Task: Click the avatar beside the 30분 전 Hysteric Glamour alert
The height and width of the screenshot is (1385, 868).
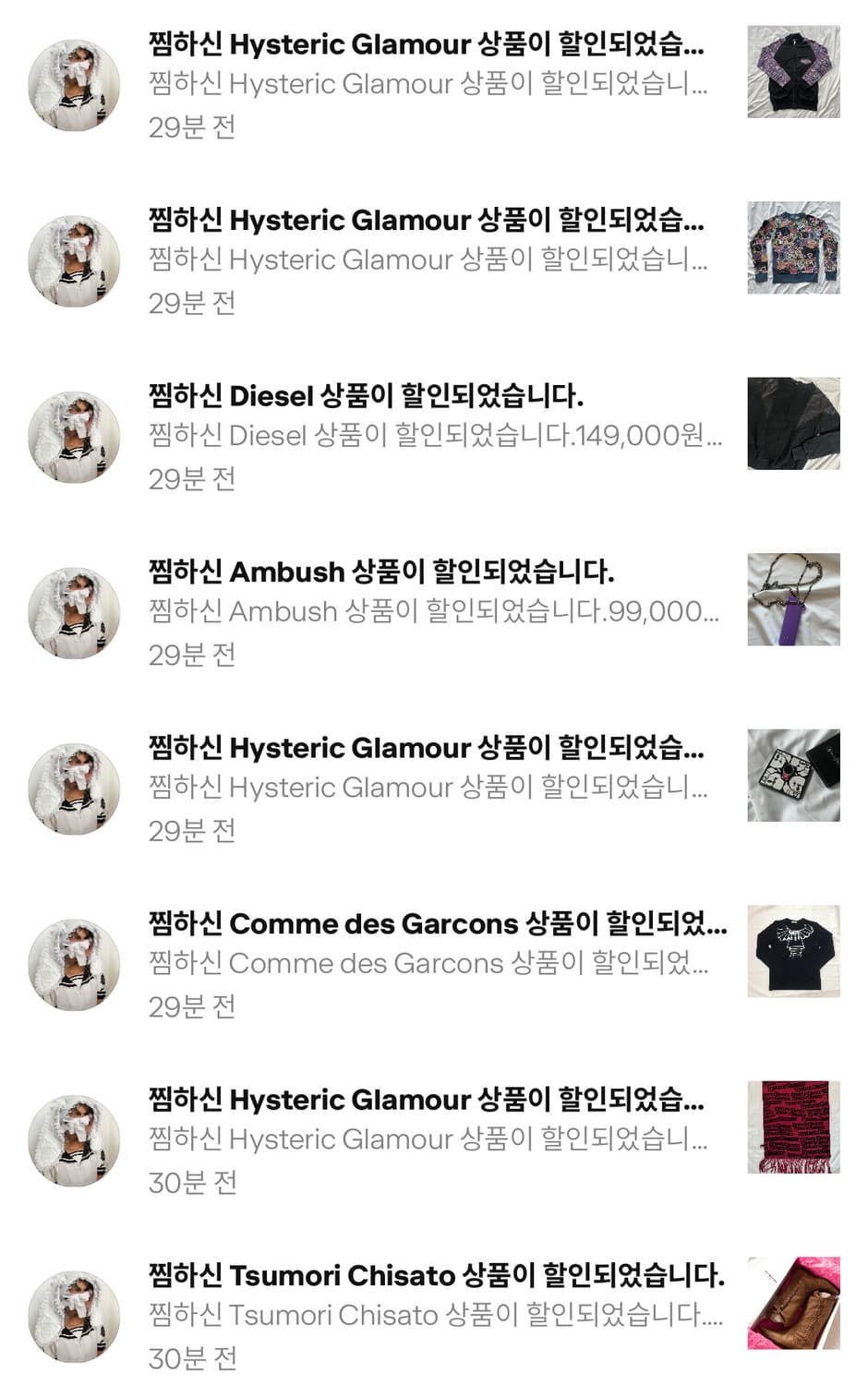Action: 73,1141
